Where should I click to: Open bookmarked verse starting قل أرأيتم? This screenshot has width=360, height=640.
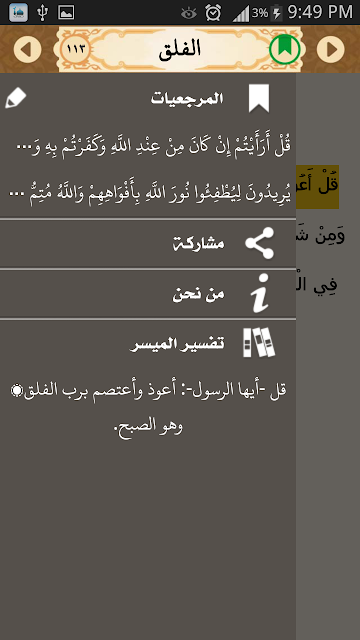153,146
